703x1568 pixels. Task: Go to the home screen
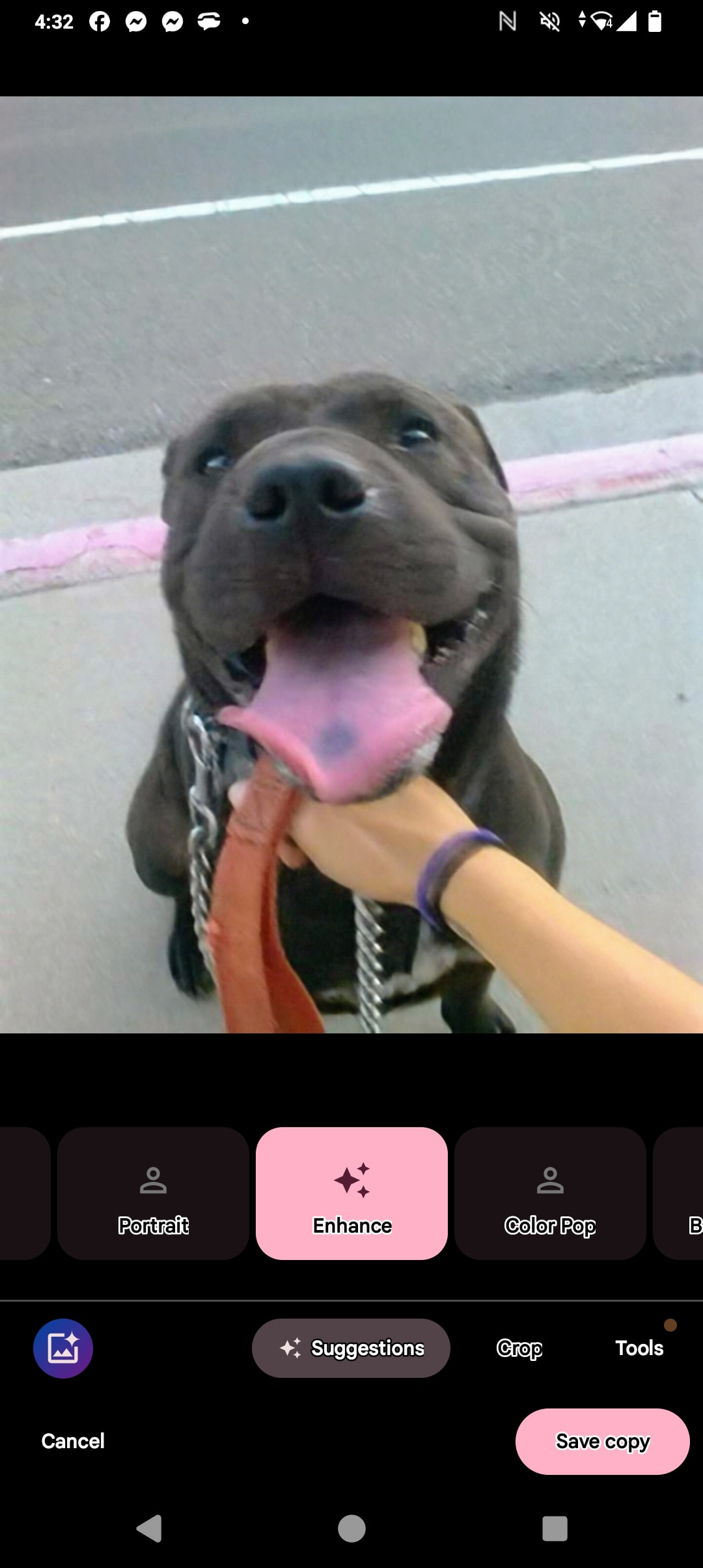[351, 1528]
